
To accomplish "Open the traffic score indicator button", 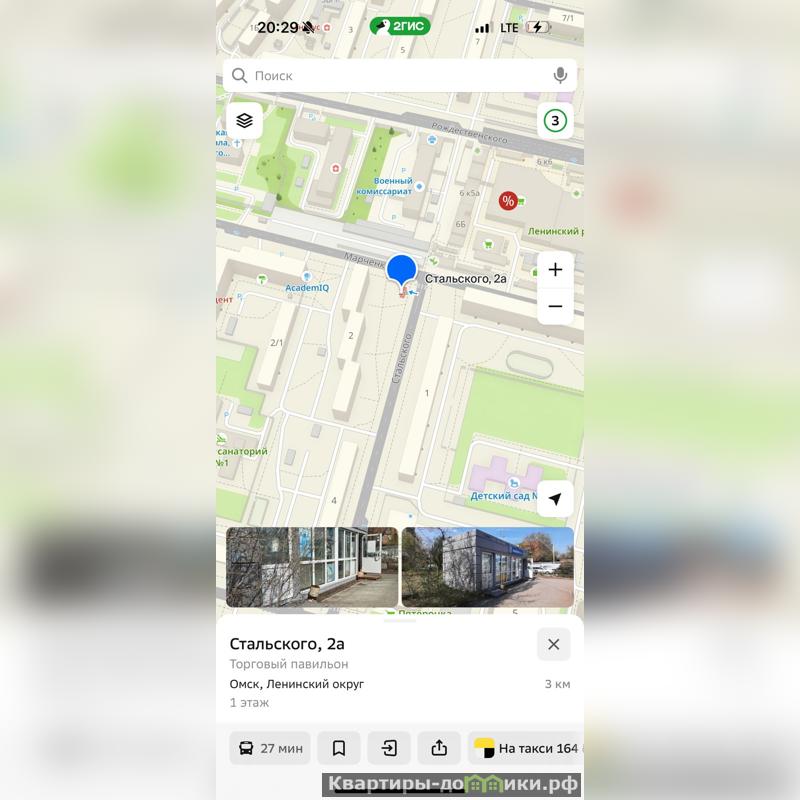I will coord(555,121).
